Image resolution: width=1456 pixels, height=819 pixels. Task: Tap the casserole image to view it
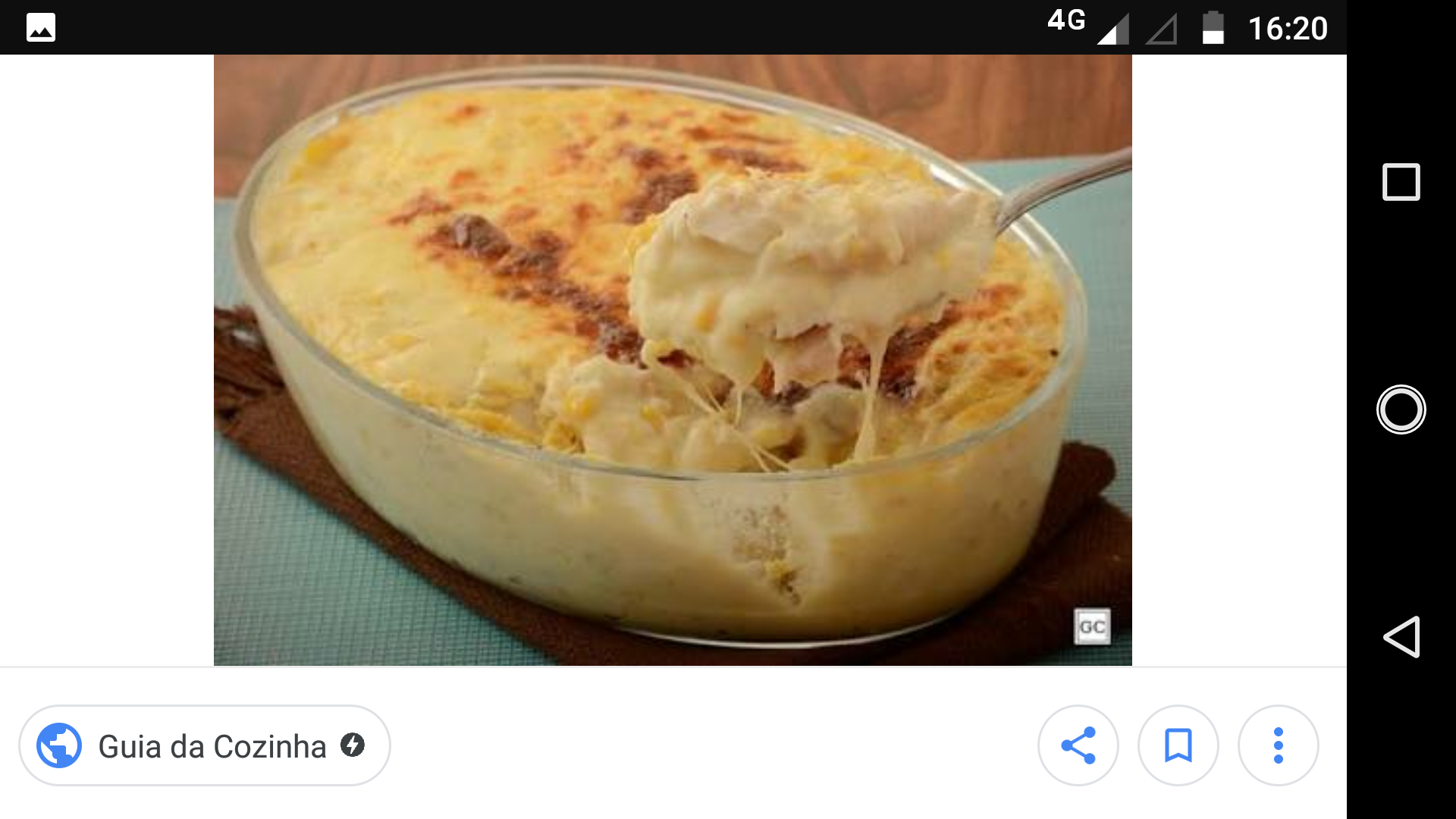[673, 360]
